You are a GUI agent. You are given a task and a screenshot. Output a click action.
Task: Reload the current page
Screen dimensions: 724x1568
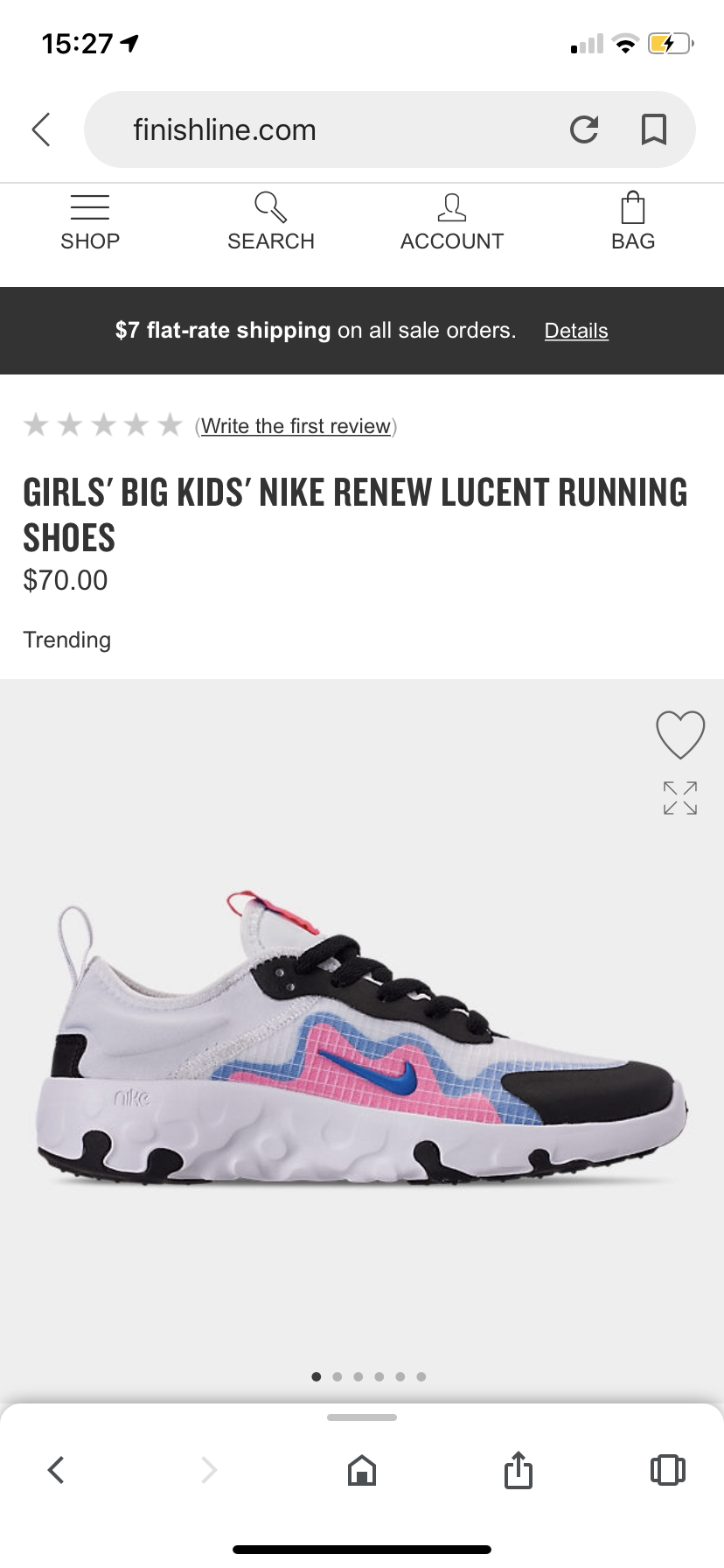(584, 129)
